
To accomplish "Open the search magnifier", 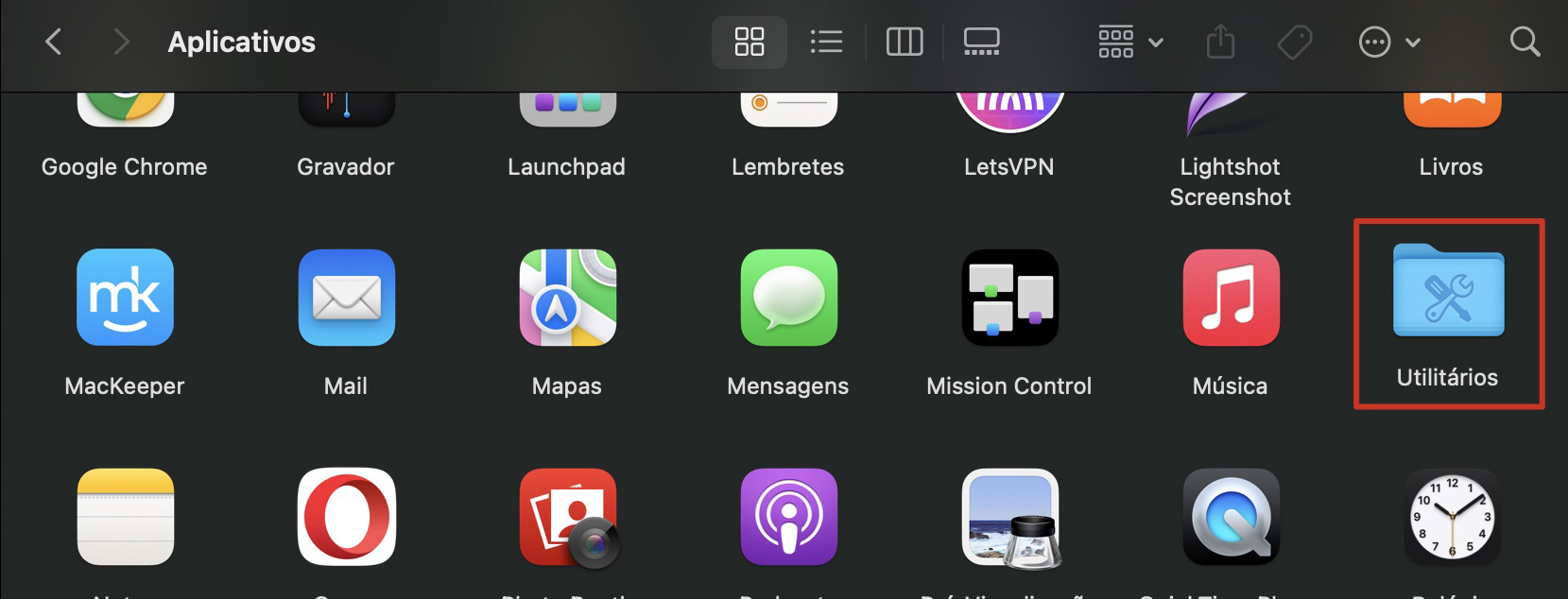I will 1524,42.
